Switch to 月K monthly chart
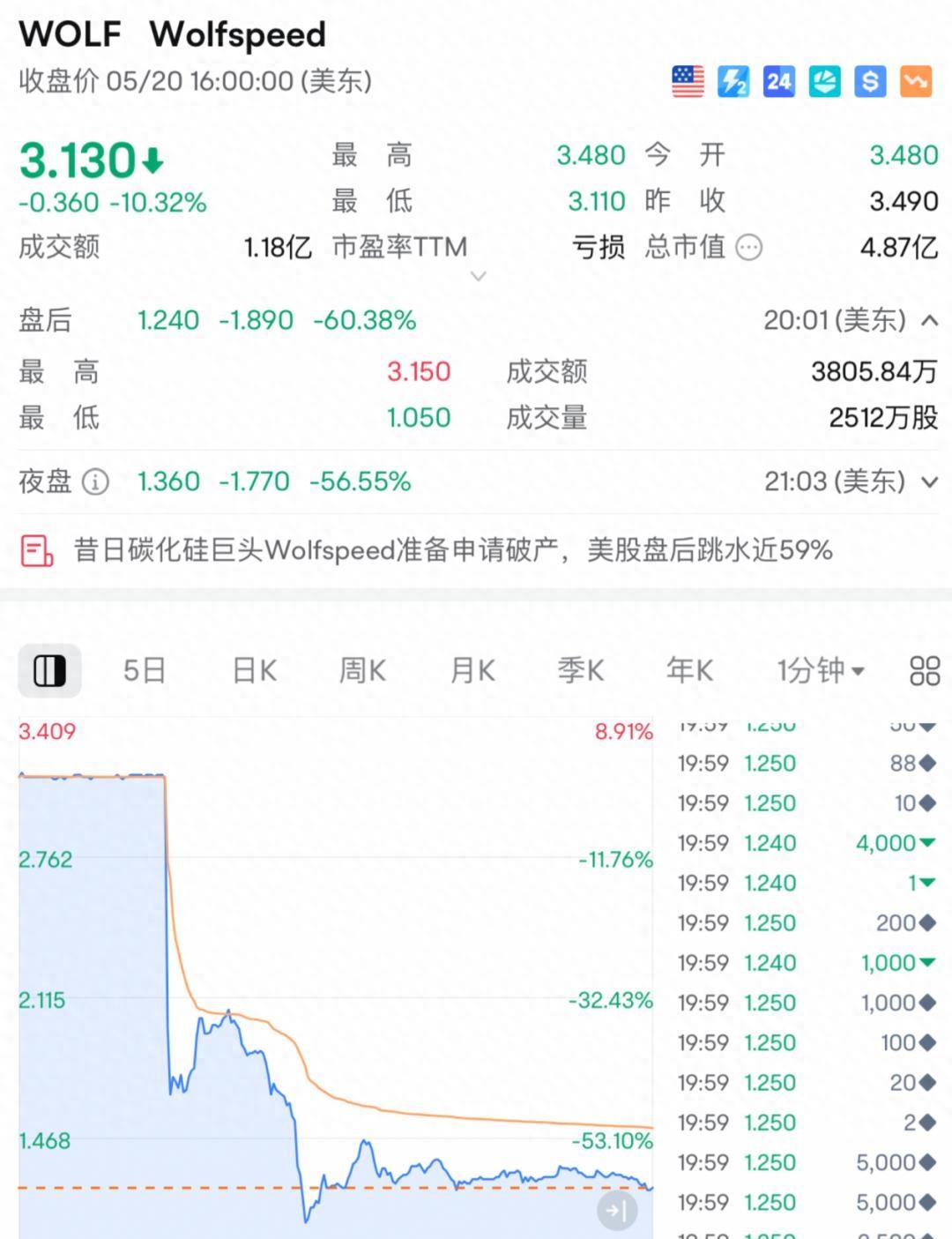This screenshot has height=1239, width=952. click(x=472, y=671)
